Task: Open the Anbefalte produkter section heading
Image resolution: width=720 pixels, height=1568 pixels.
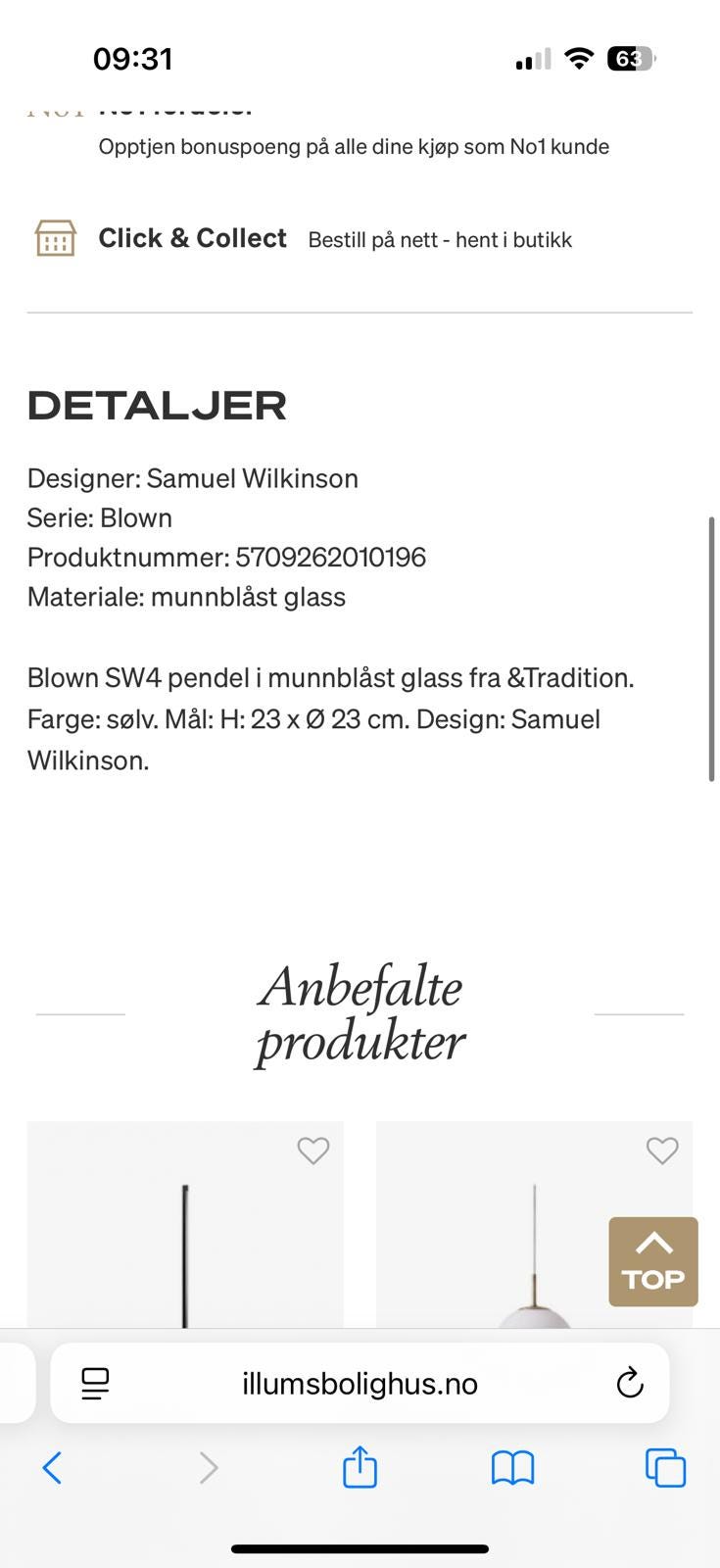Action: 360,1011
